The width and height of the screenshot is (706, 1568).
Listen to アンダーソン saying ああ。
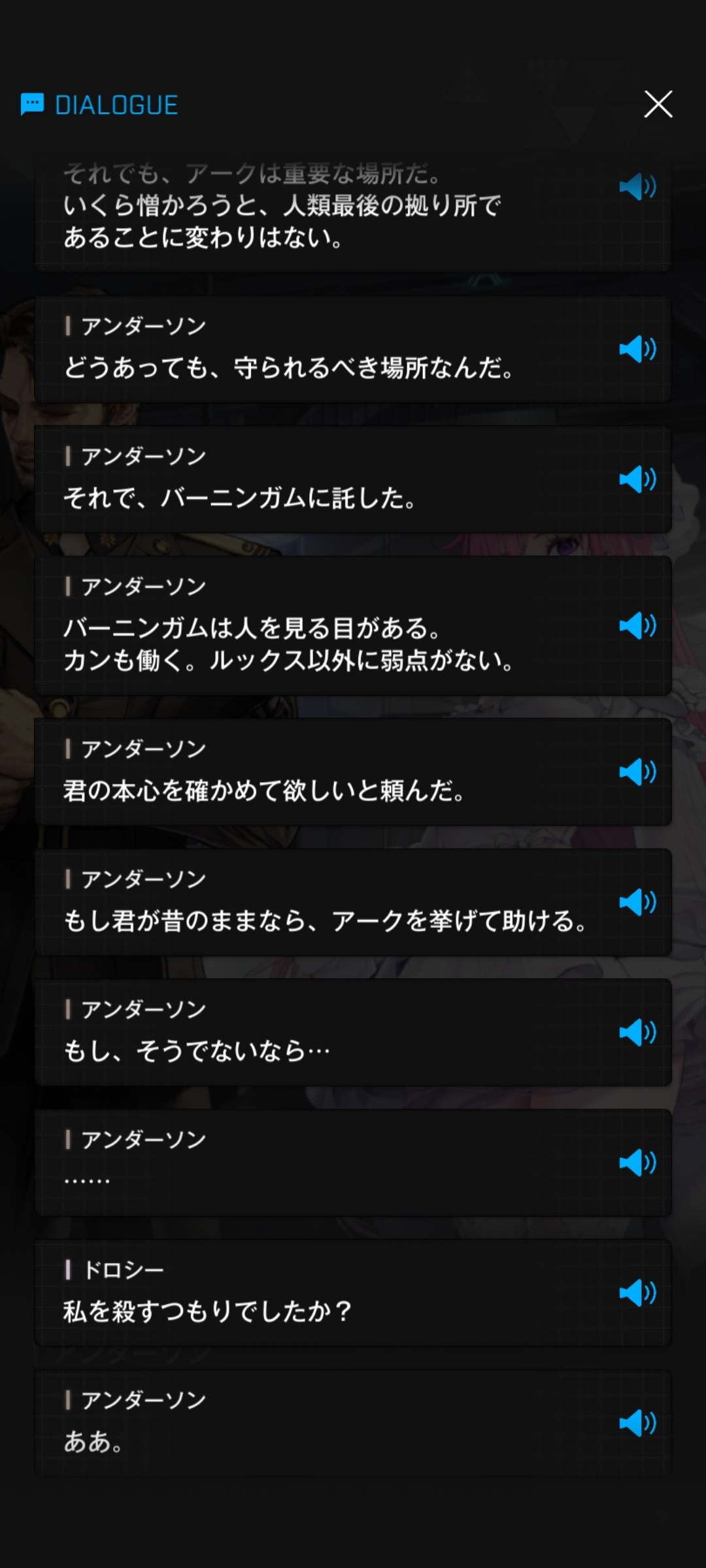click(x=637, y=1422)
